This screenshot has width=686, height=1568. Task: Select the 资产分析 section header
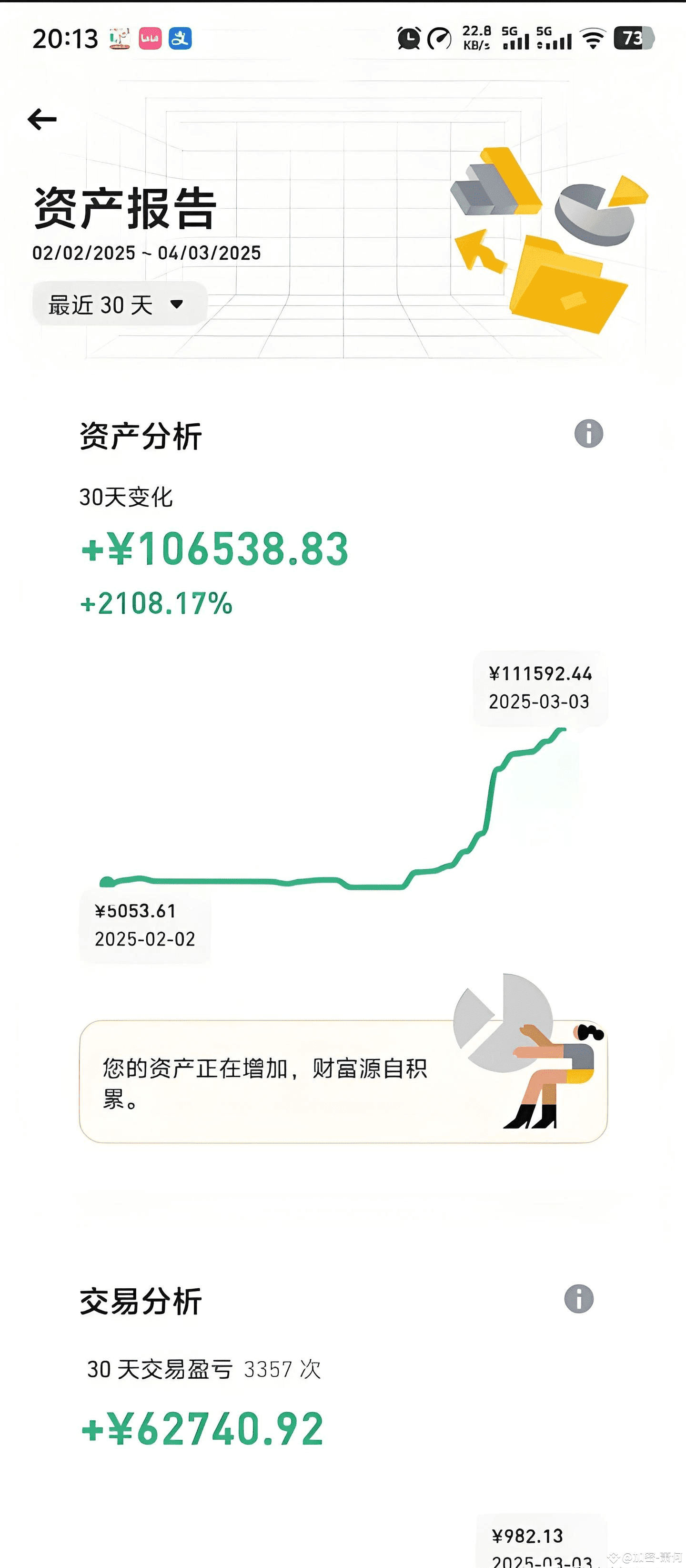pyautogui.click(x=141, y=435)
